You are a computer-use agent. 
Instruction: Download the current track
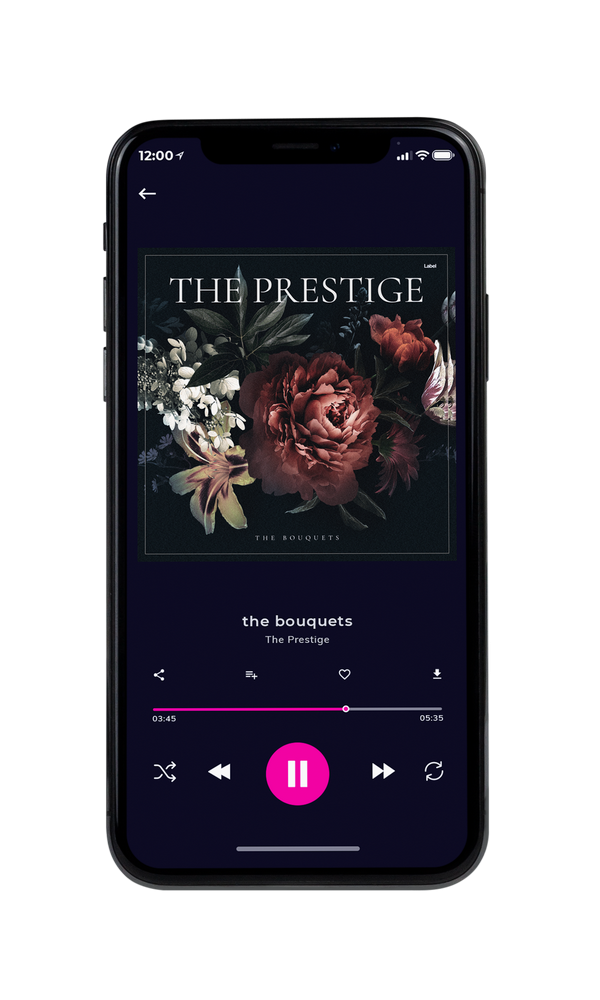pyautogui.click(x=437, y=674)
